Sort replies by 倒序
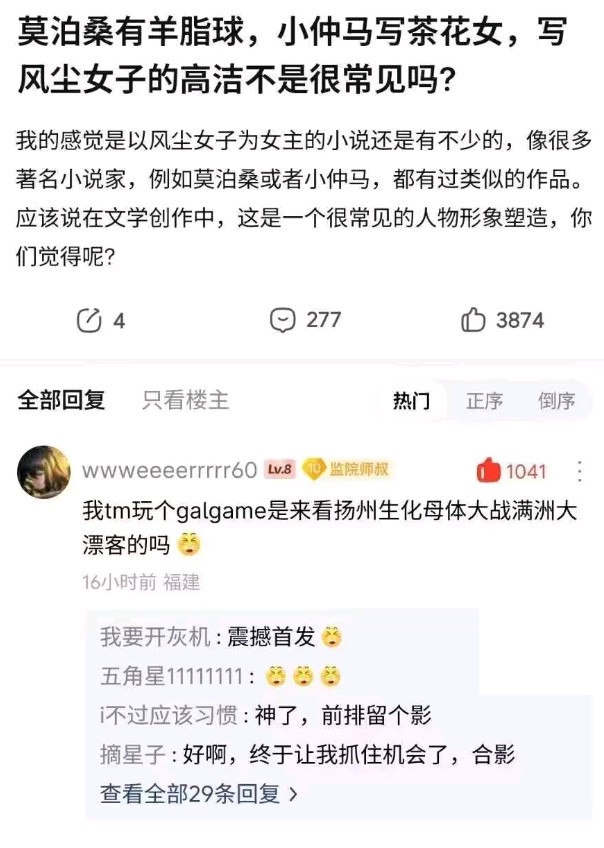Screen dimensions: 604x848 556,401
